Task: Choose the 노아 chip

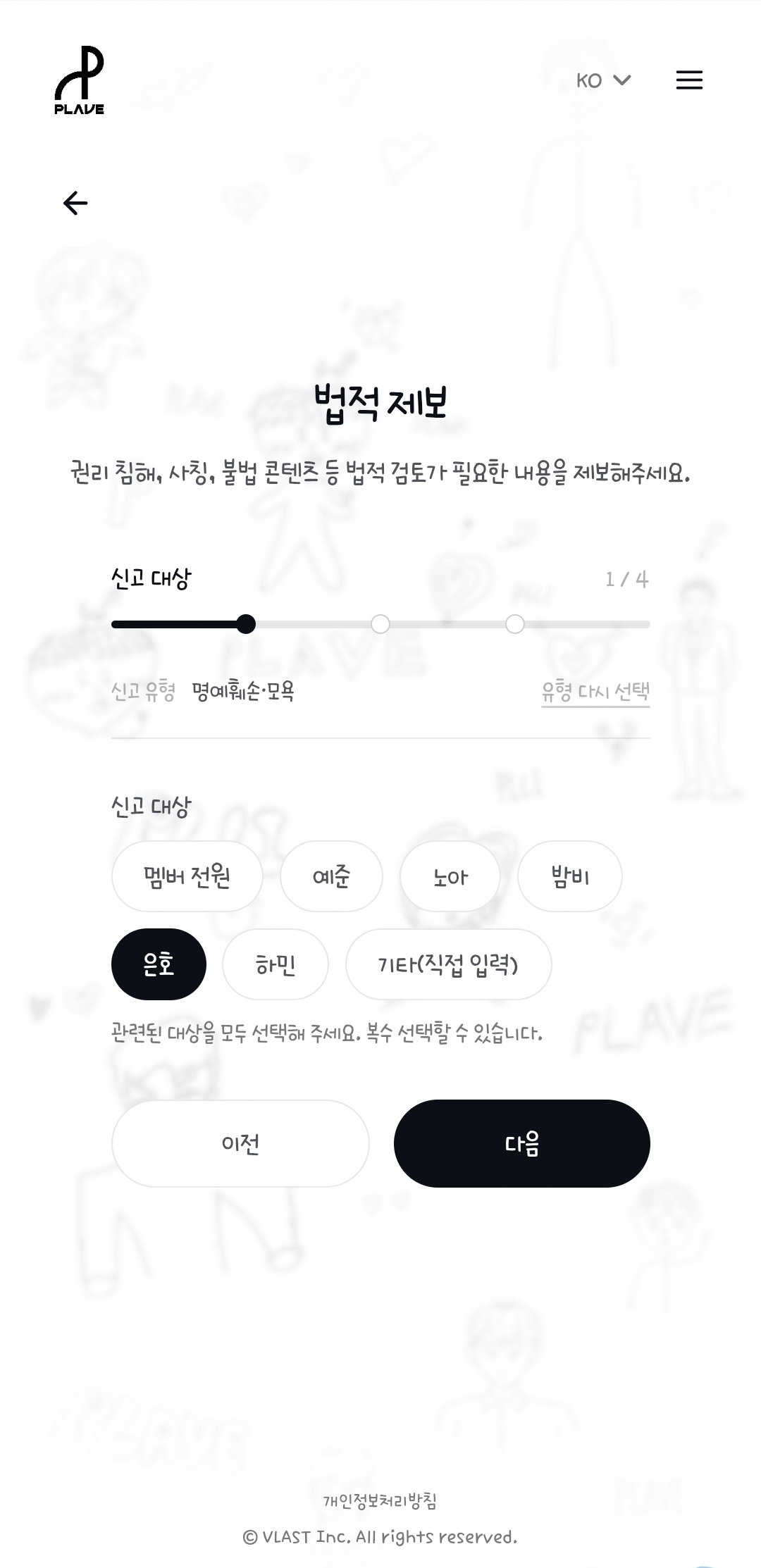Action: [x=450, y=876]
